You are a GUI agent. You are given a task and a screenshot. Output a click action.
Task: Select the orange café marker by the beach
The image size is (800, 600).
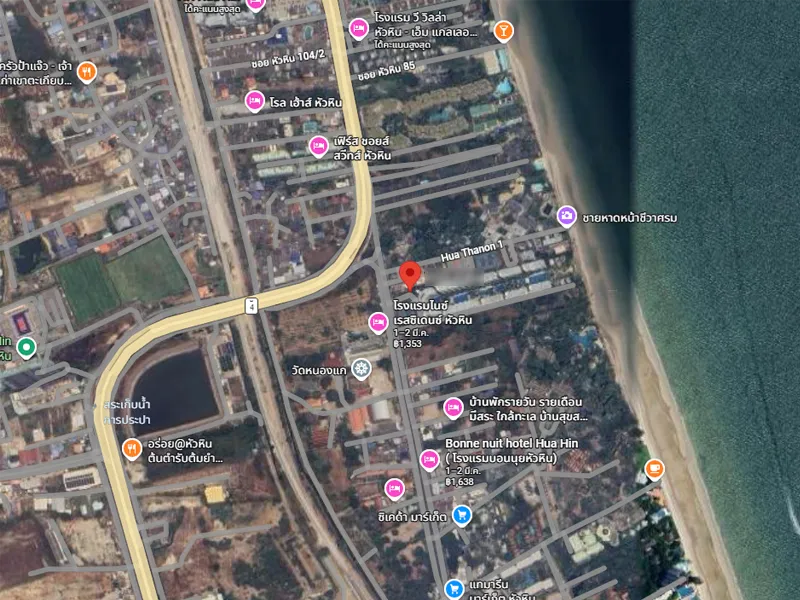tap(654, 467)
